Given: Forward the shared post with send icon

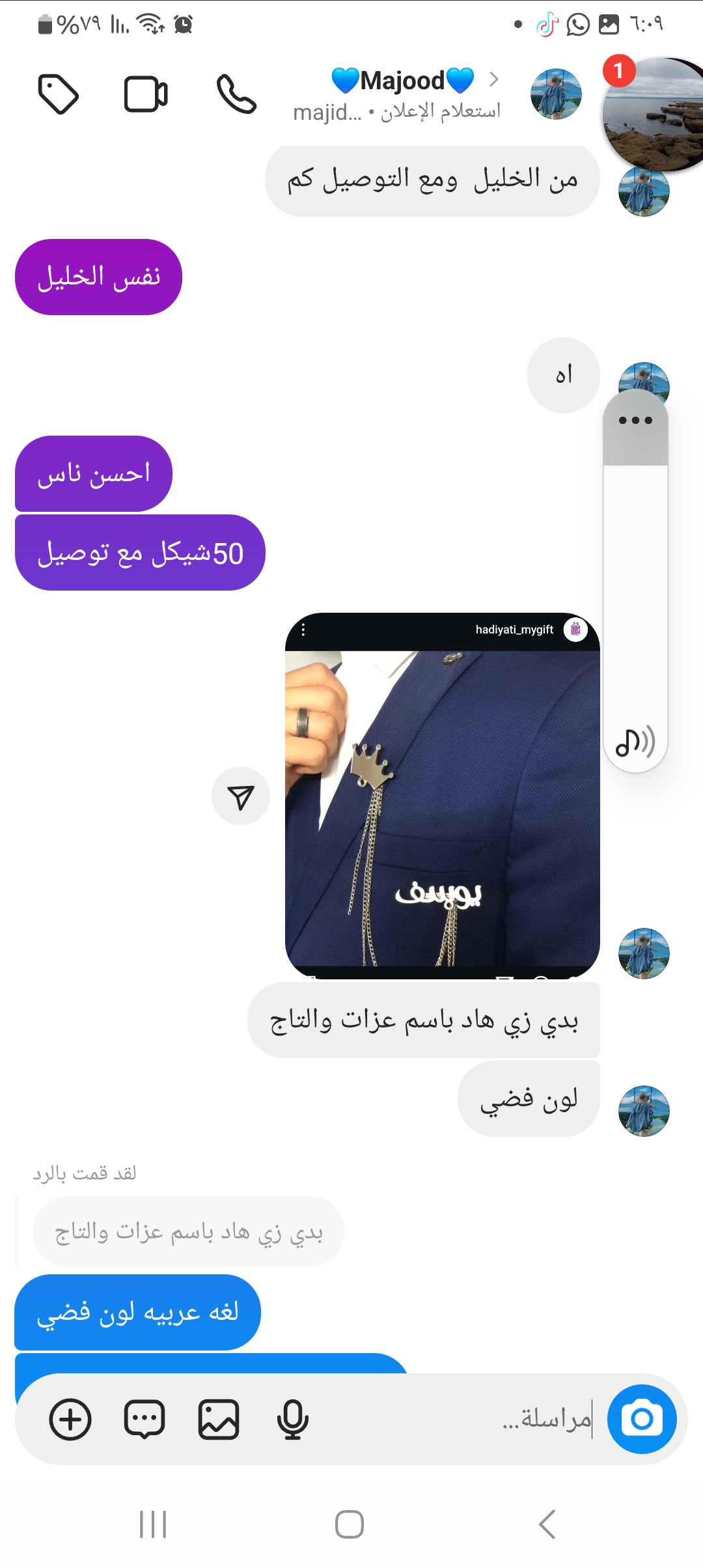Looking at the screenshot, I should coord(241,796).
